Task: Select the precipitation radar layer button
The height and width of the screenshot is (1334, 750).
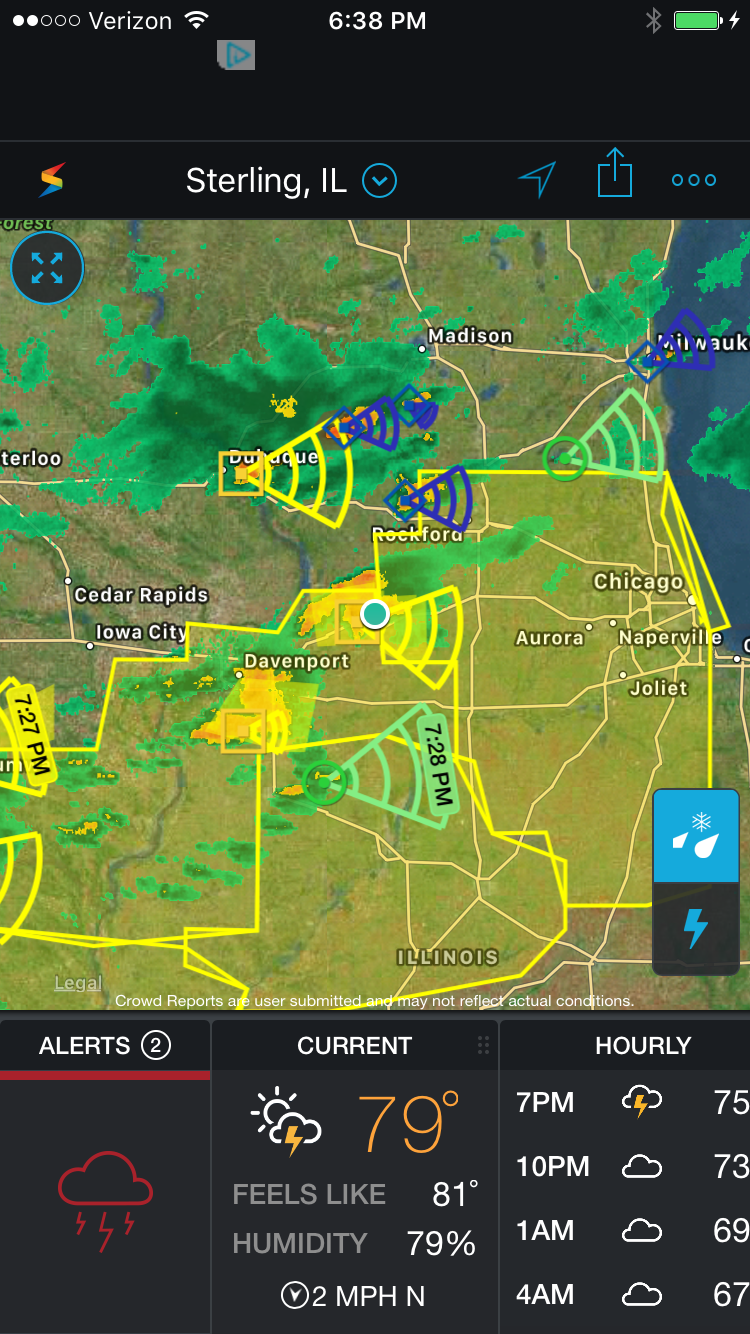Action: [x=696, y=835]
